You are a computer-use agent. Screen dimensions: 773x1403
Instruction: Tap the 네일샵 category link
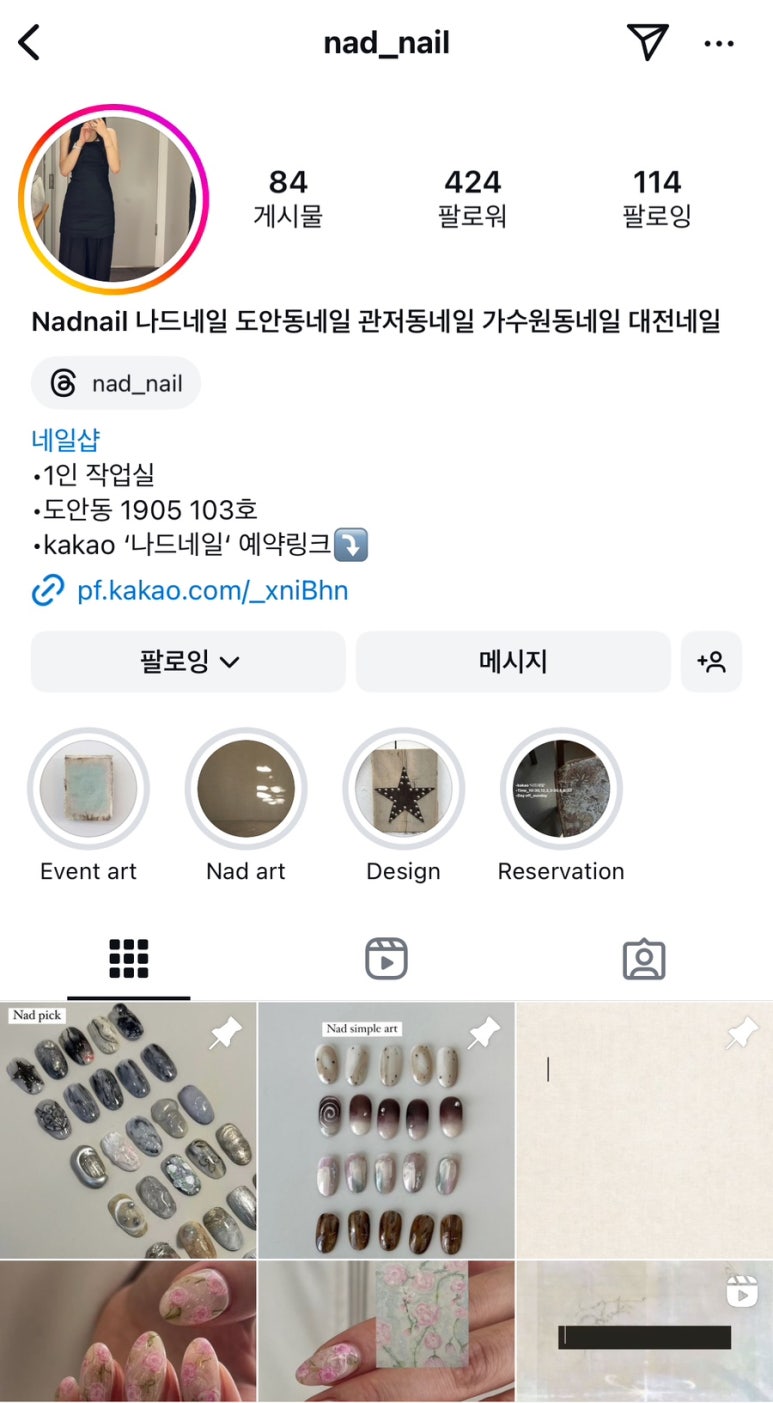66,440
